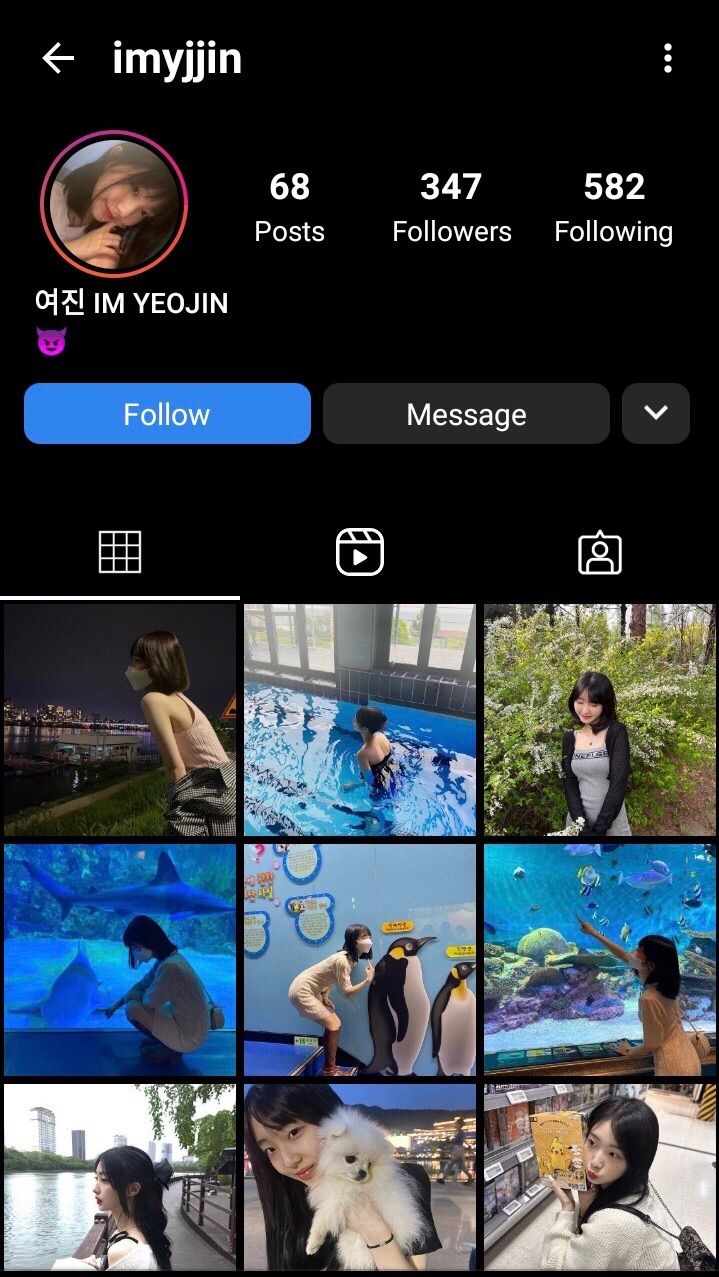Open the lakeside boardwalk post

tap(120, 1178)
